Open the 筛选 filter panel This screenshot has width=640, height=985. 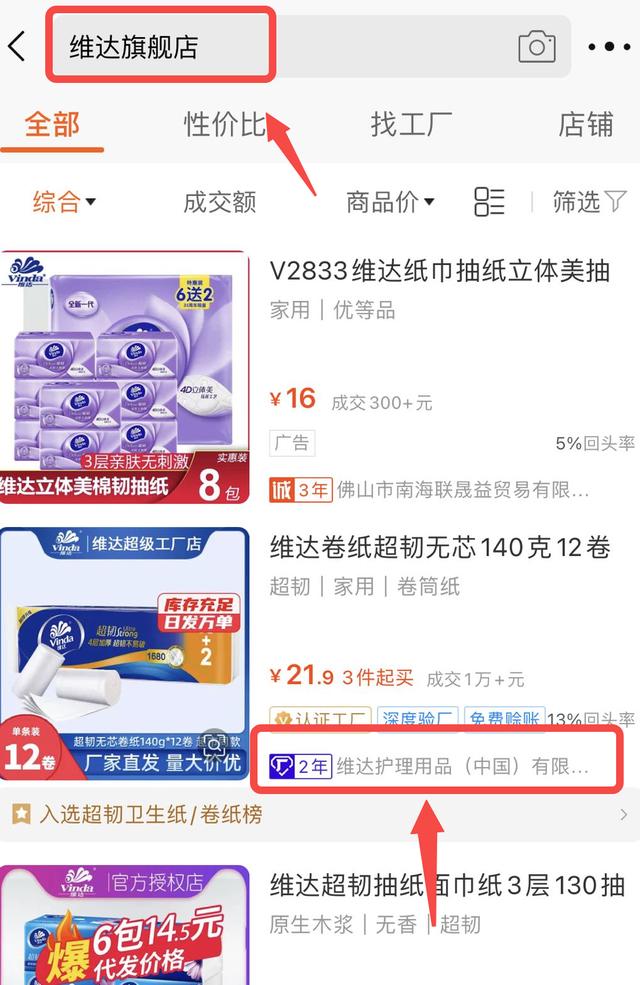coord(589,202)
